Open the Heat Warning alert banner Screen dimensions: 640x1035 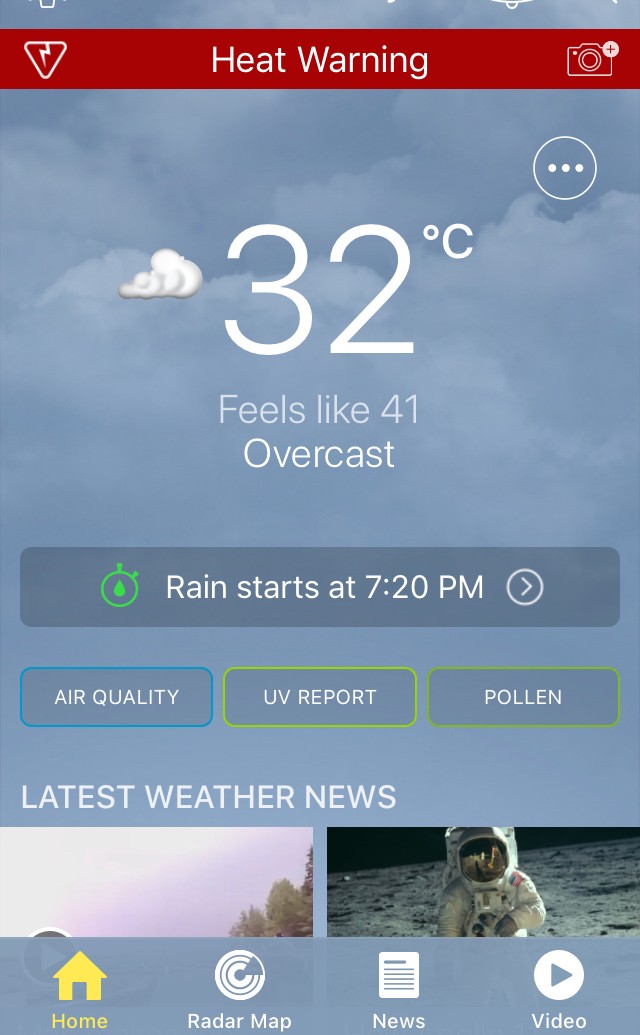coord(319,60)
